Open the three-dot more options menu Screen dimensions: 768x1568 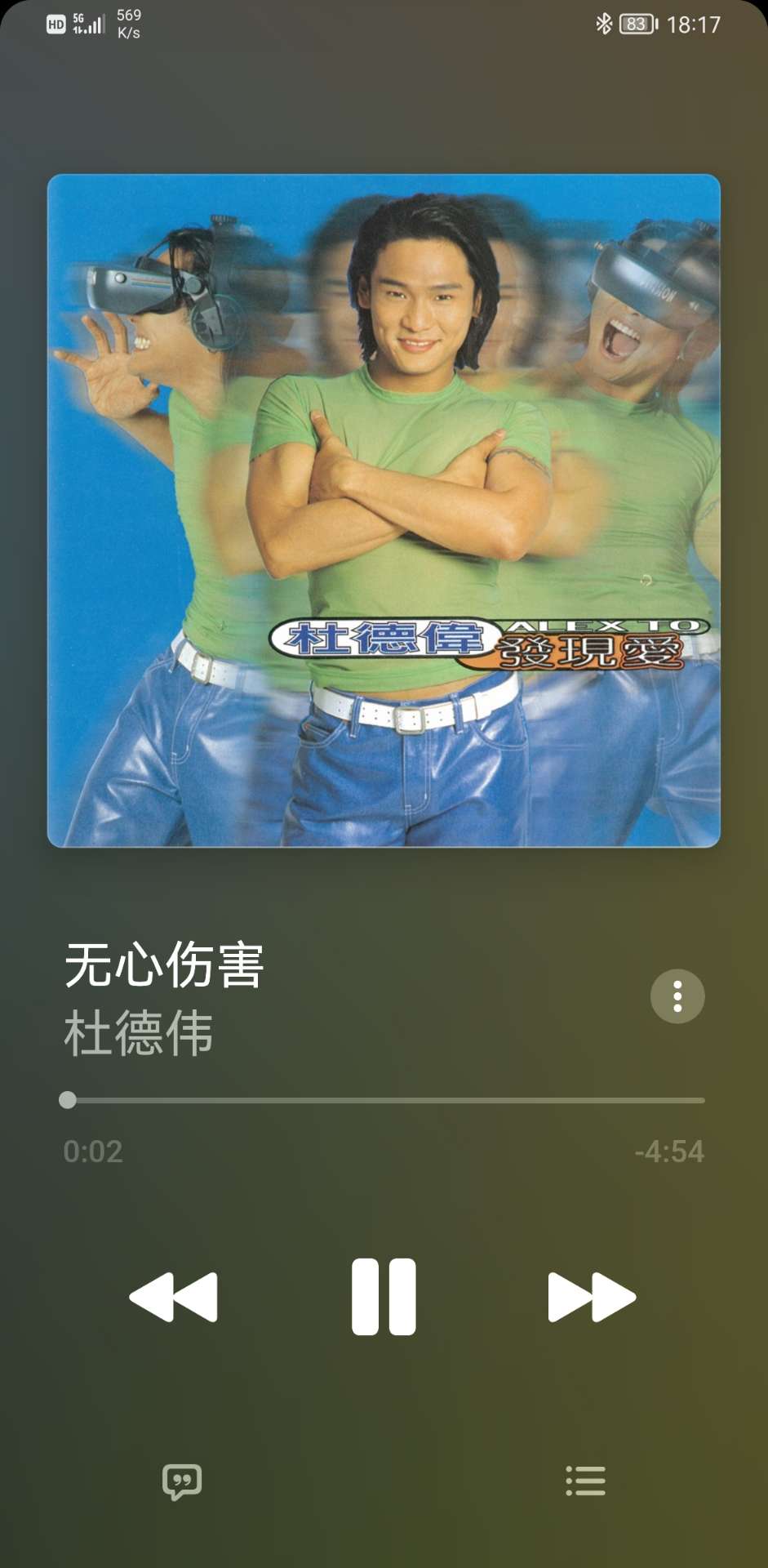(x=677, y=996)
